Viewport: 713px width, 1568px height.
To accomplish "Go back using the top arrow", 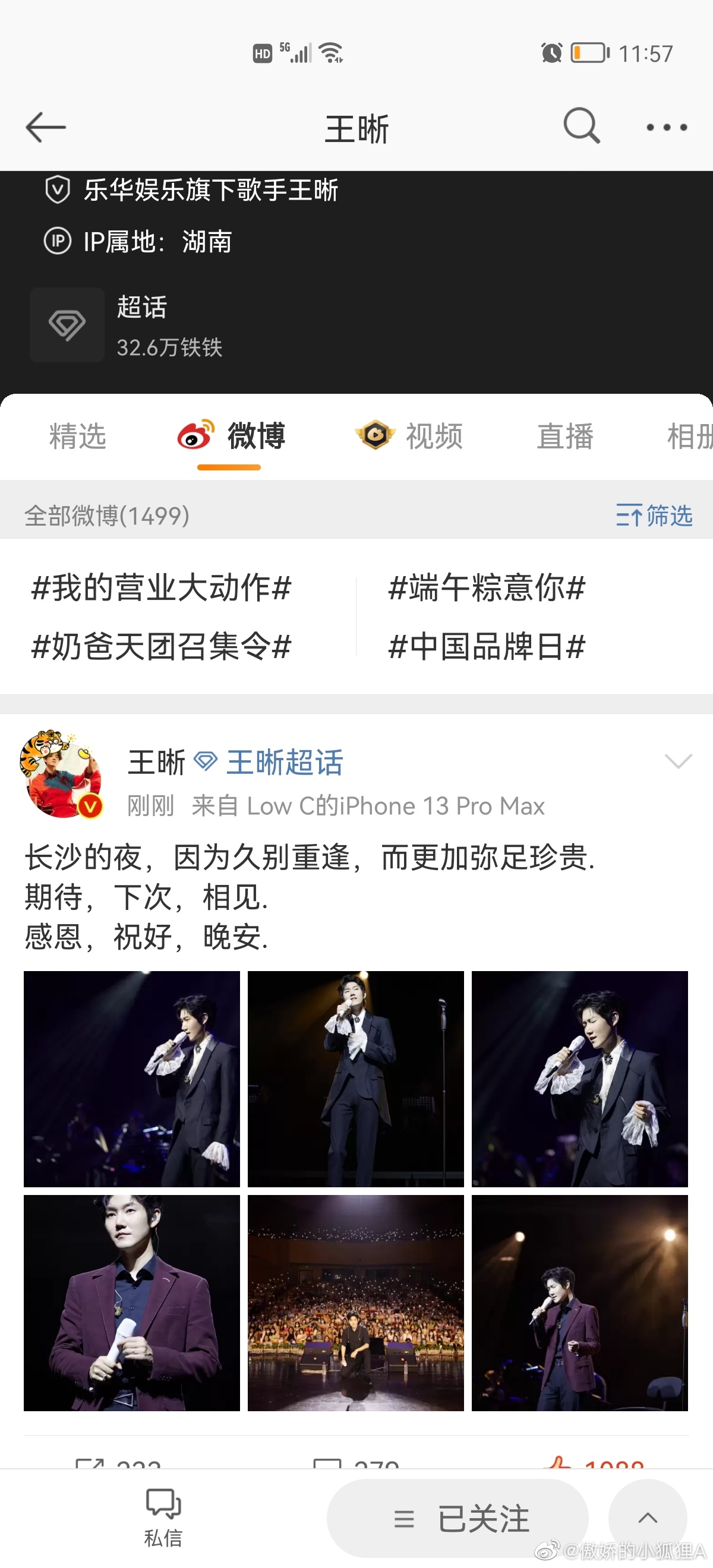I will [x=46, y=127].
